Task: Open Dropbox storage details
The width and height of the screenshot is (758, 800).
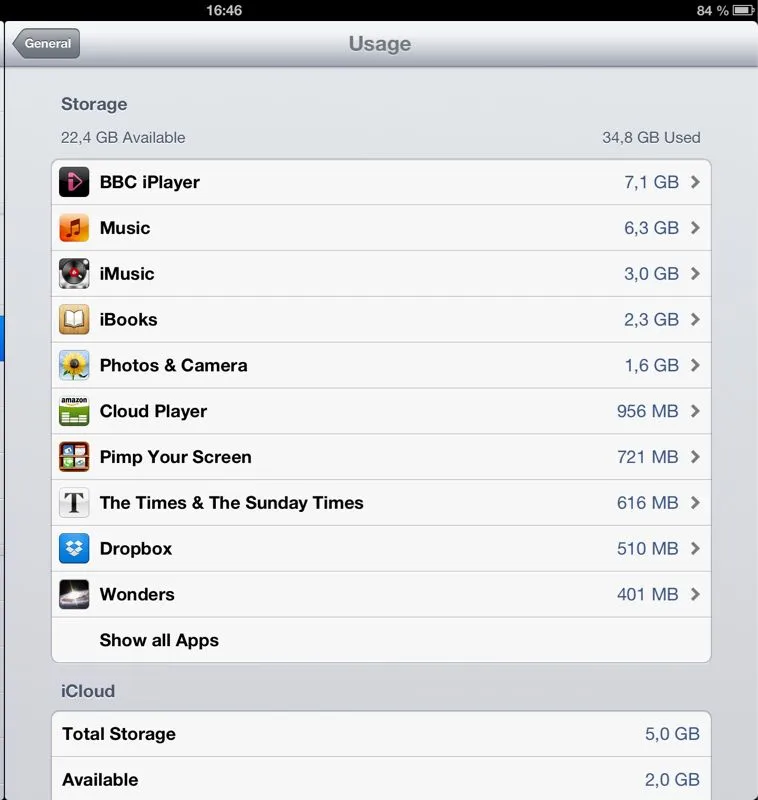Action: pyautogui.click(x=380, y=549)
